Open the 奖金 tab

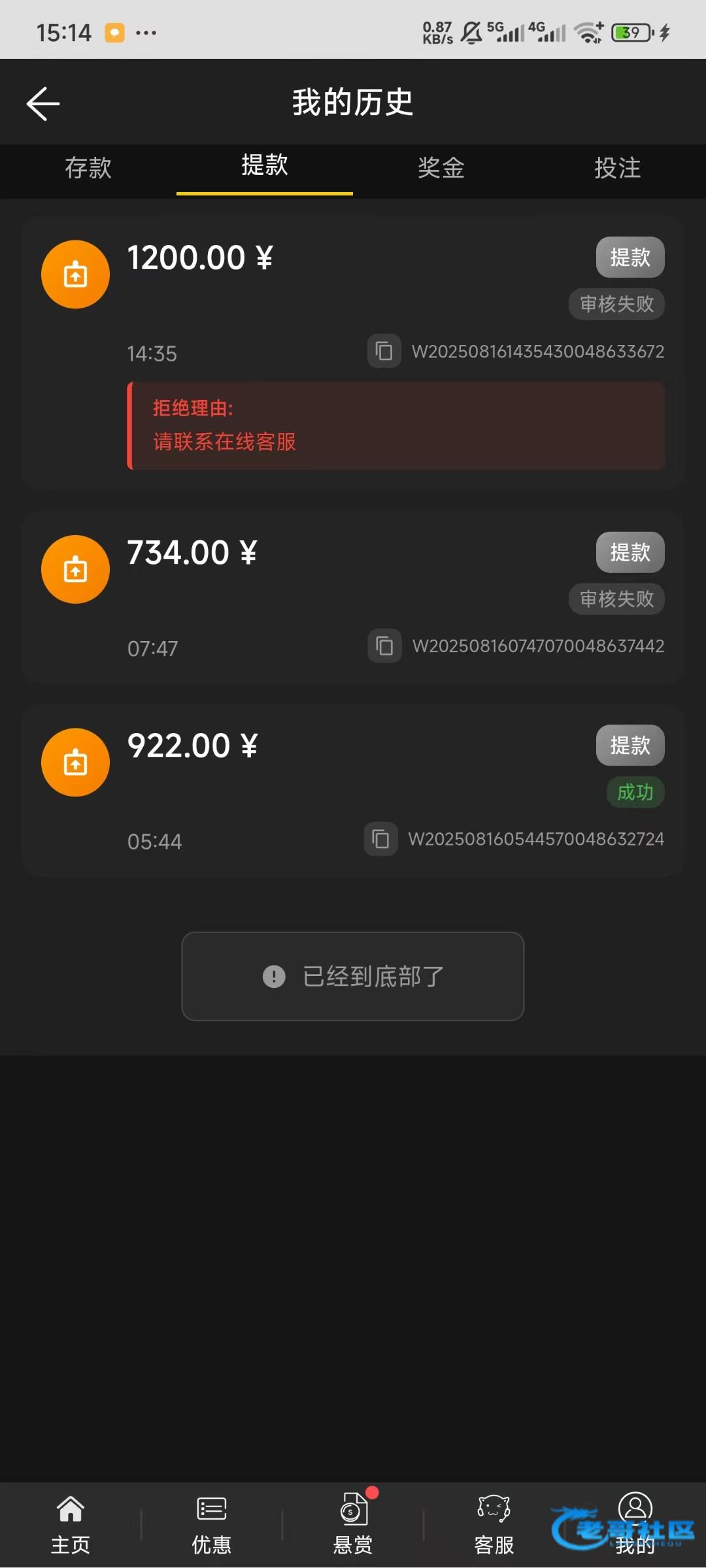pos(441,168)
